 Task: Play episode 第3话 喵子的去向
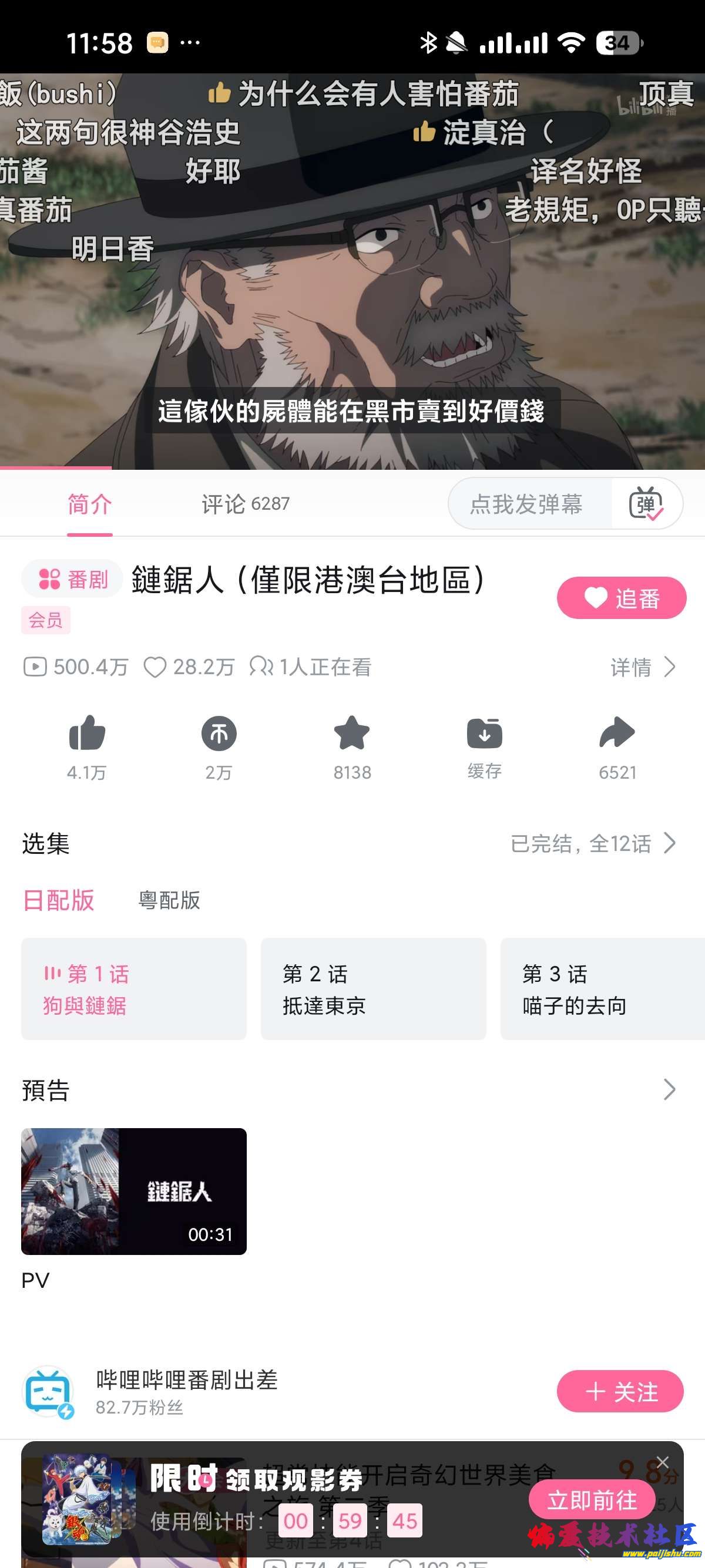[602, 988]
